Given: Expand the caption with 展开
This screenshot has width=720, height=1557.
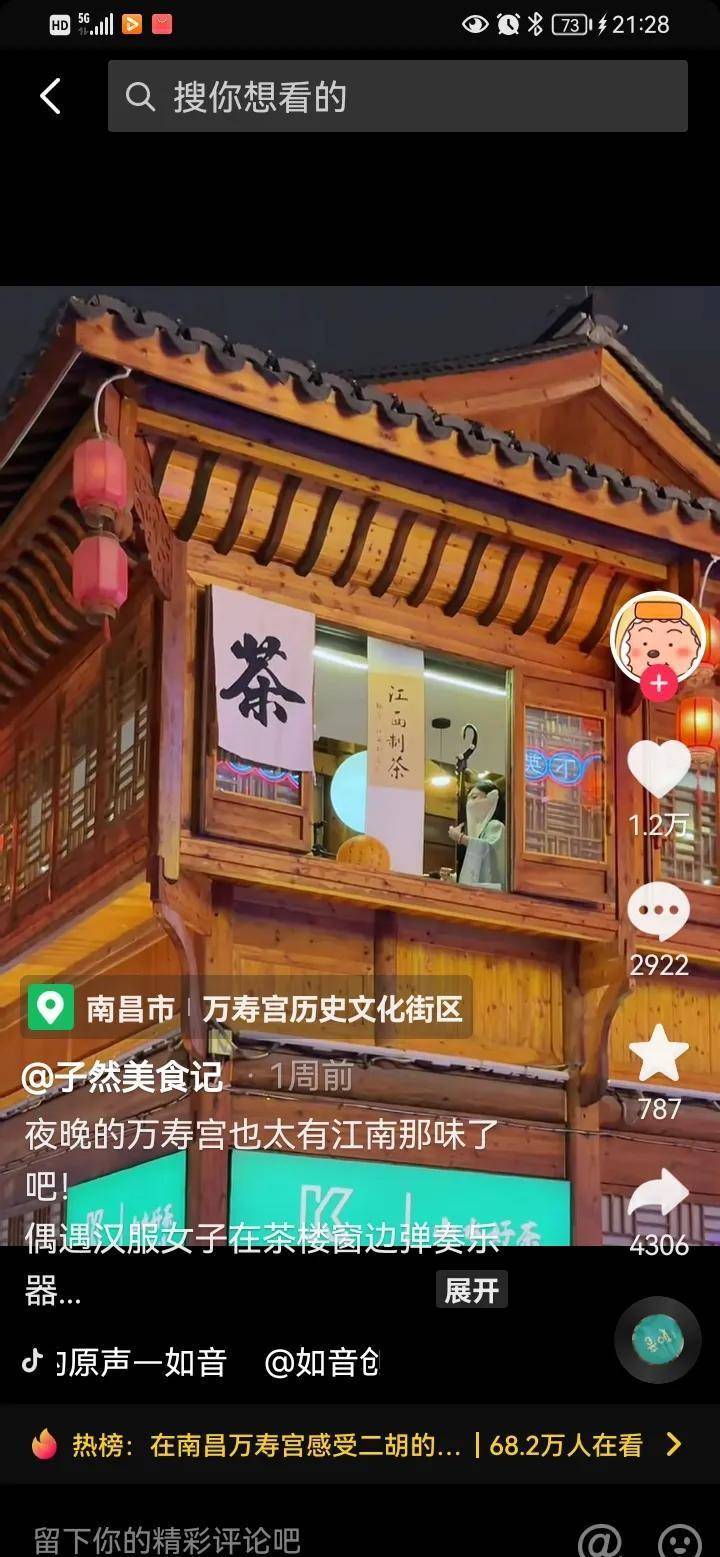Looking at the screenshot, I should (x=471, y=1290).
